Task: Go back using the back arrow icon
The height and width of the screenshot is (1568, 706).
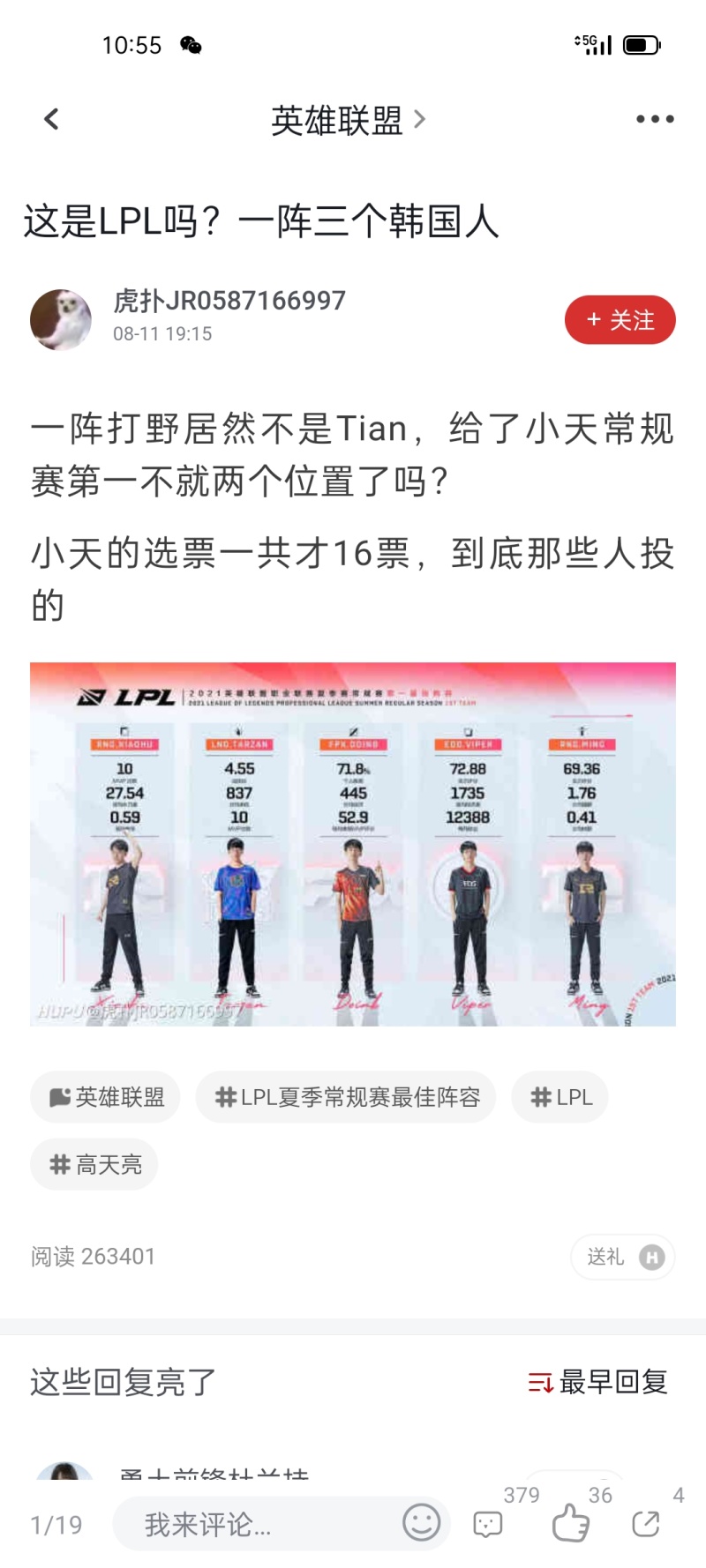Action: [x=50, y=118]
